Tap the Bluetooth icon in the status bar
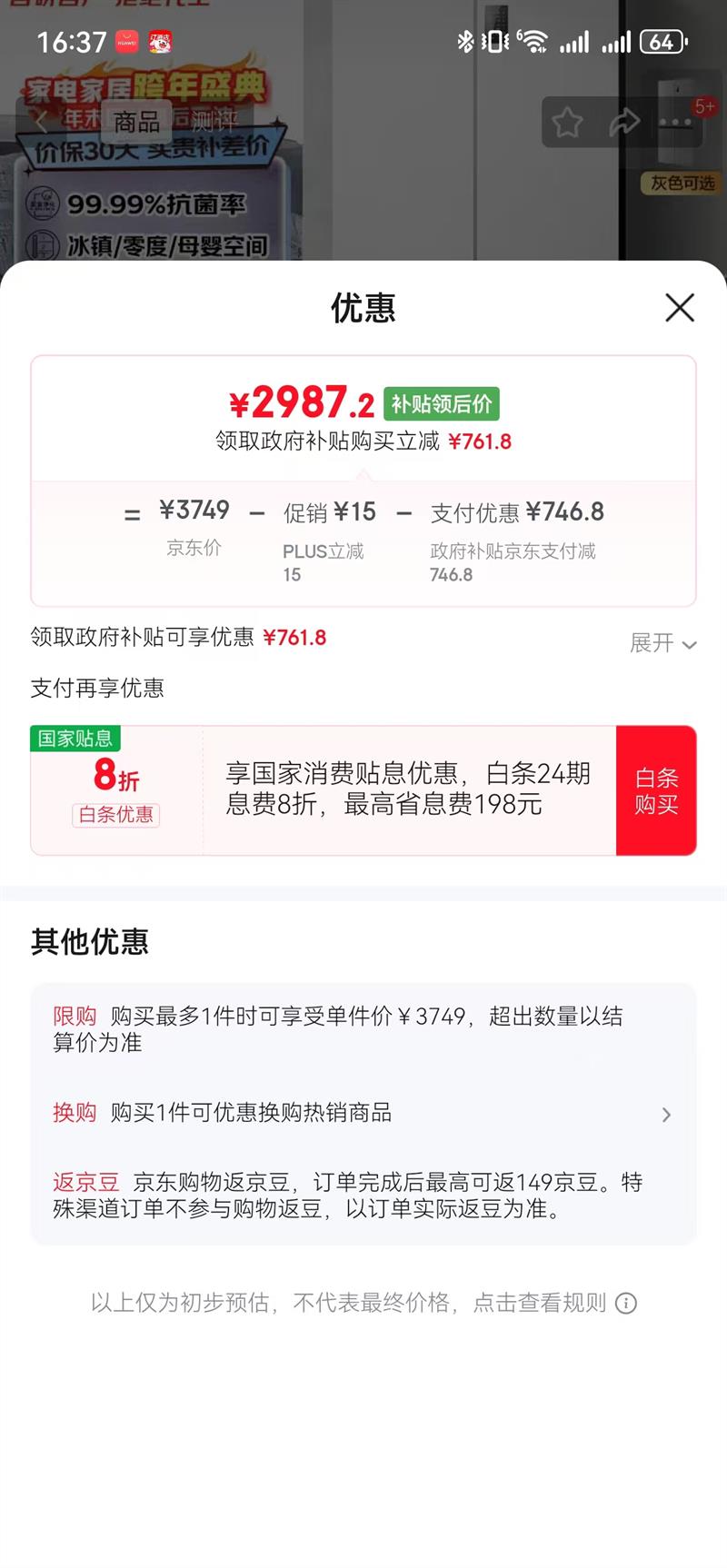The image size is (727, 1568). point(466,40)
